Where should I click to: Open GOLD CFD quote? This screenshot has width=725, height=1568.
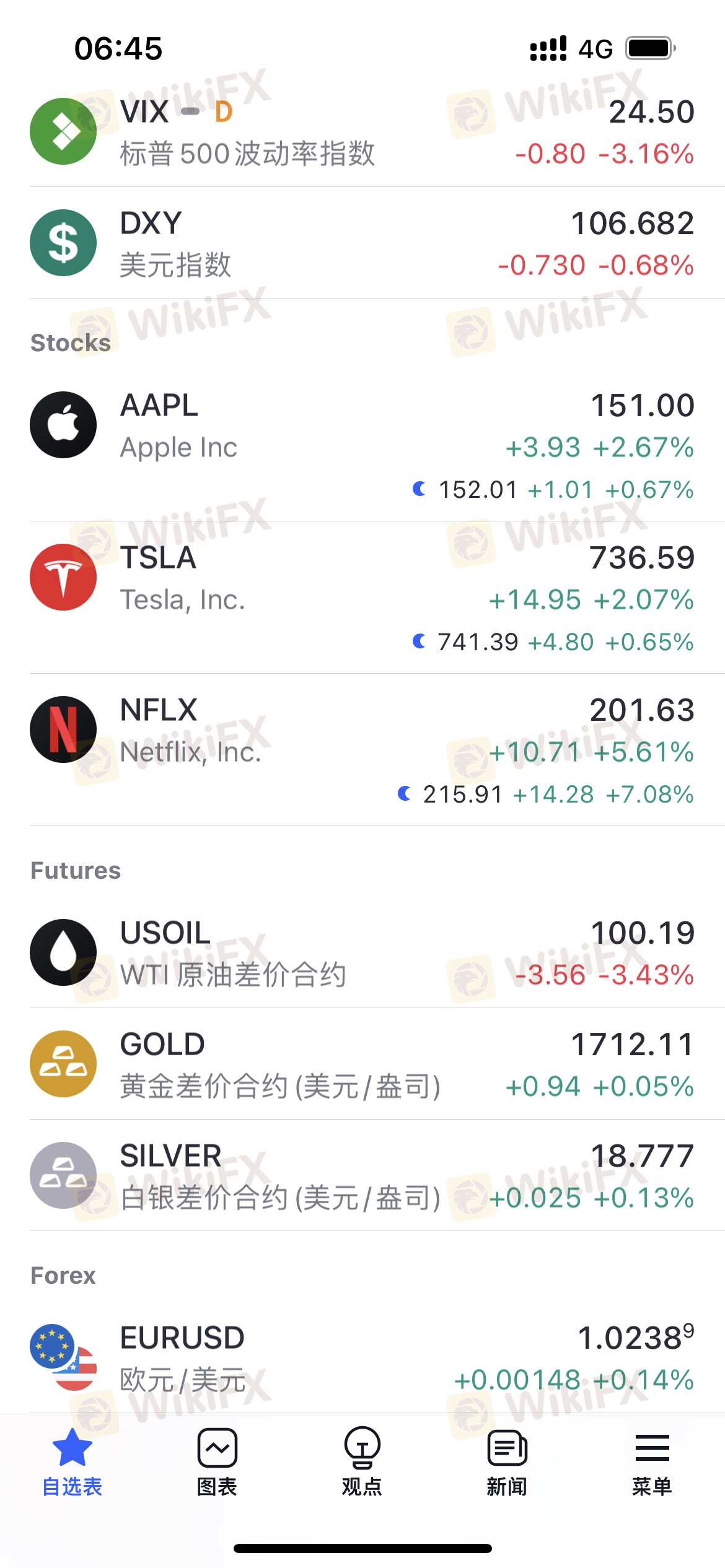(362, 1064)
